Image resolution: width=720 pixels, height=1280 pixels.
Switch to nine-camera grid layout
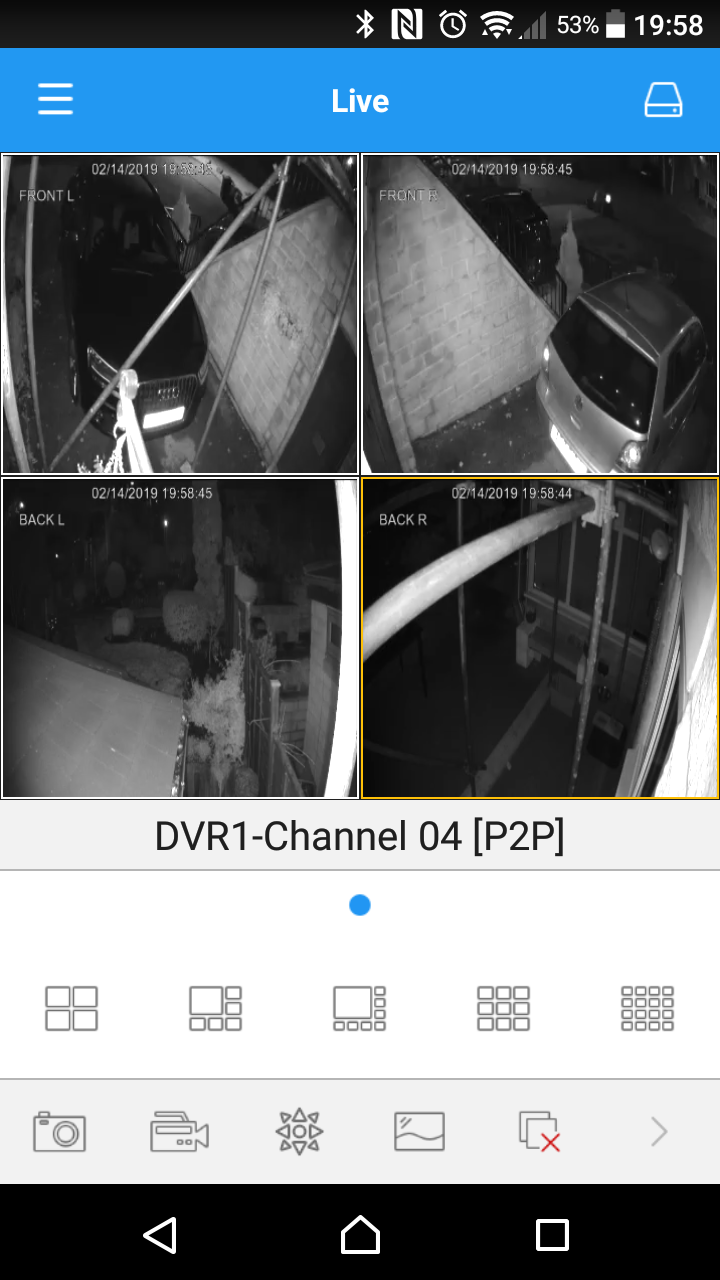pos(503,1008)
